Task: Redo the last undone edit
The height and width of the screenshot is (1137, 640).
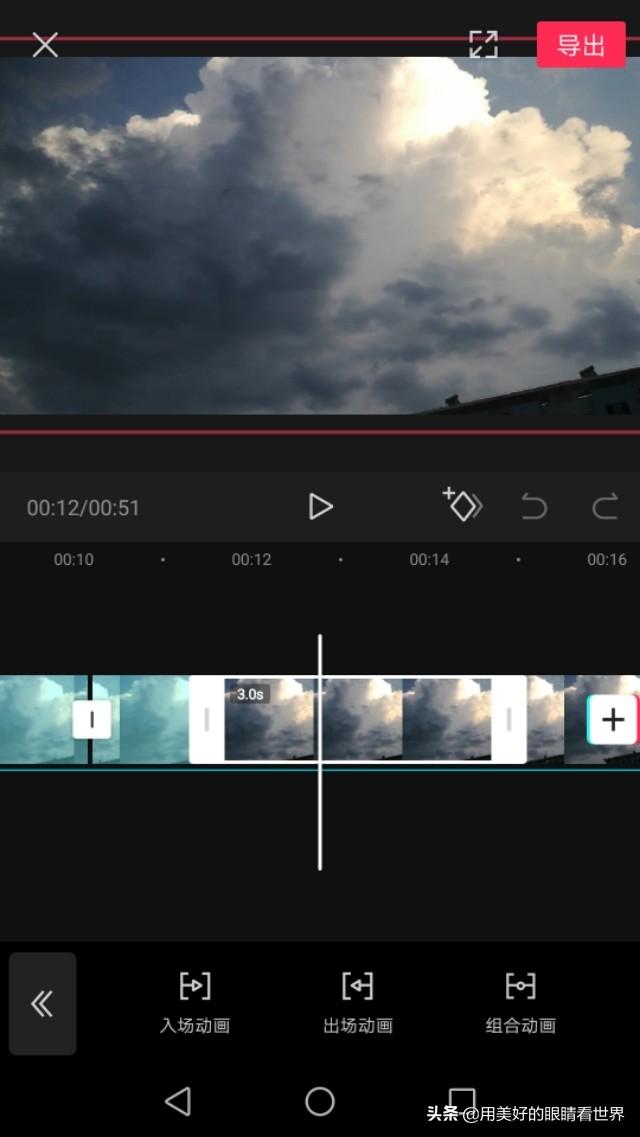Action: click(605, 507)
